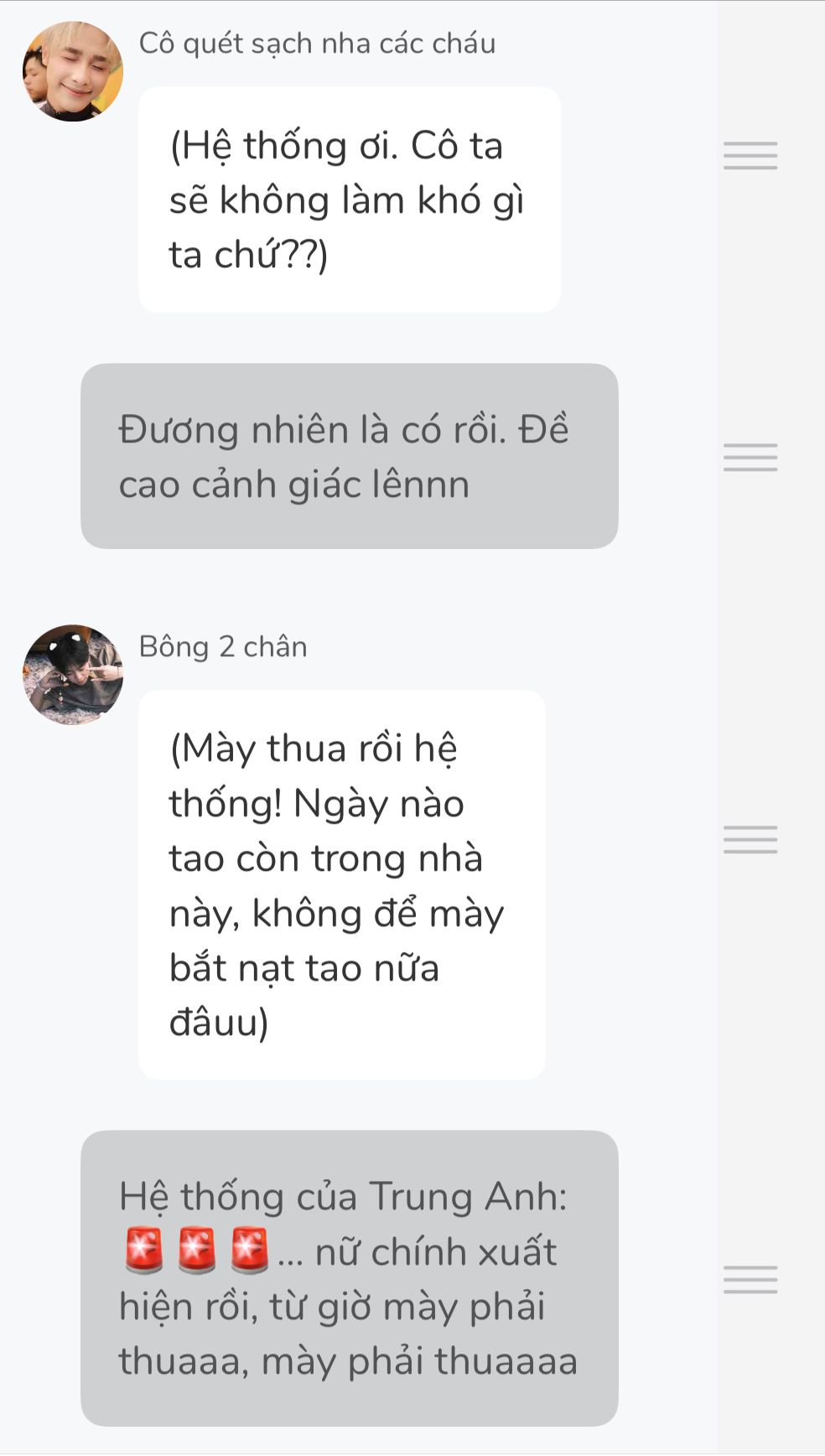Select the '(Hệ thống ơi. Cô ta…' message bubble
This screenshot has height=1456, width=825.
[350, 199]
